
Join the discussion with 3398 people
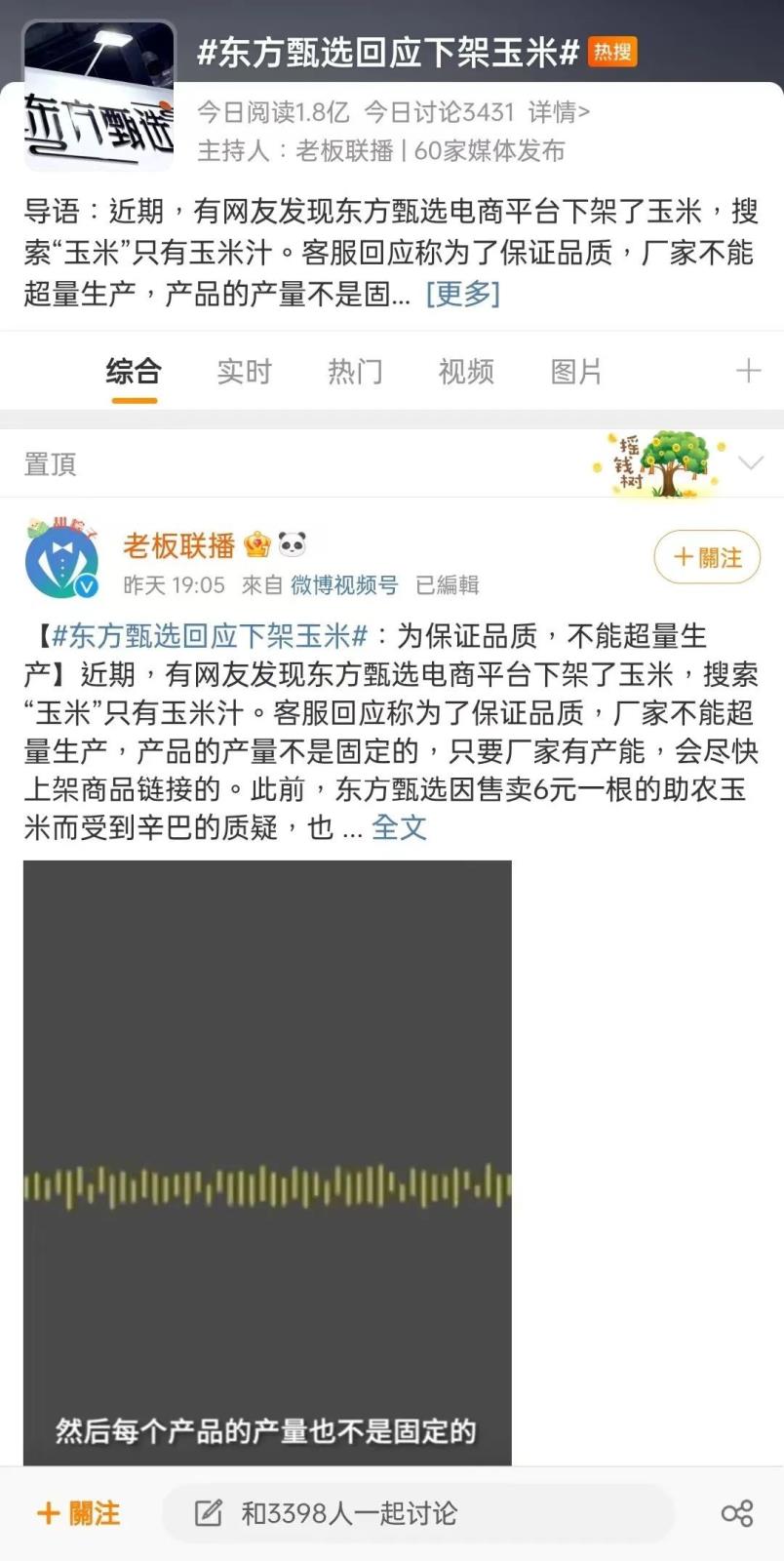[417, 1513]
